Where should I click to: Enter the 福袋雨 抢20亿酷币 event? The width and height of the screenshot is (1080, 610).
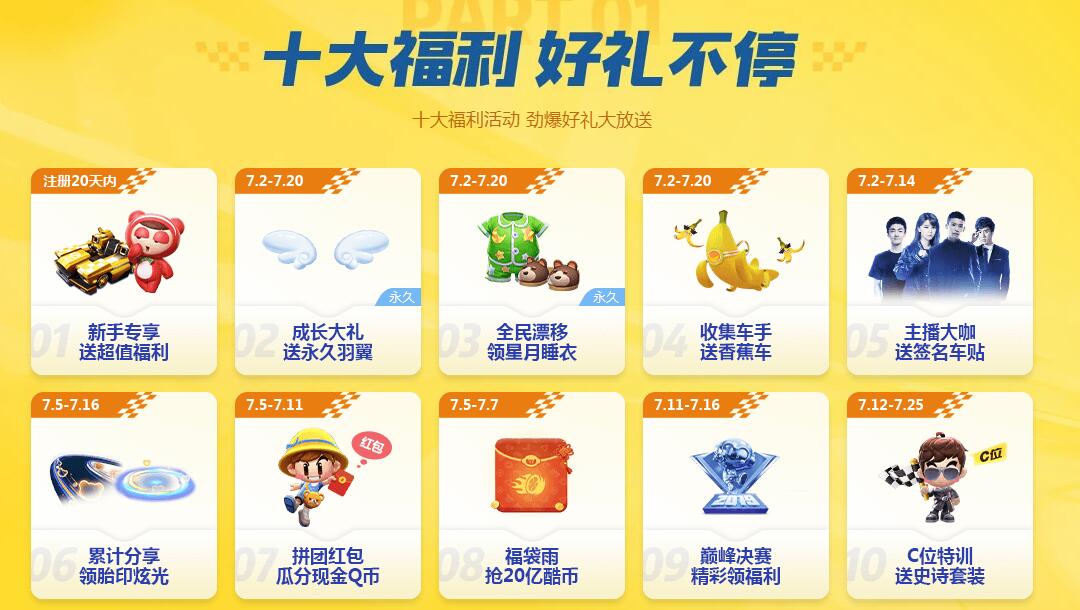click(532, 496)
